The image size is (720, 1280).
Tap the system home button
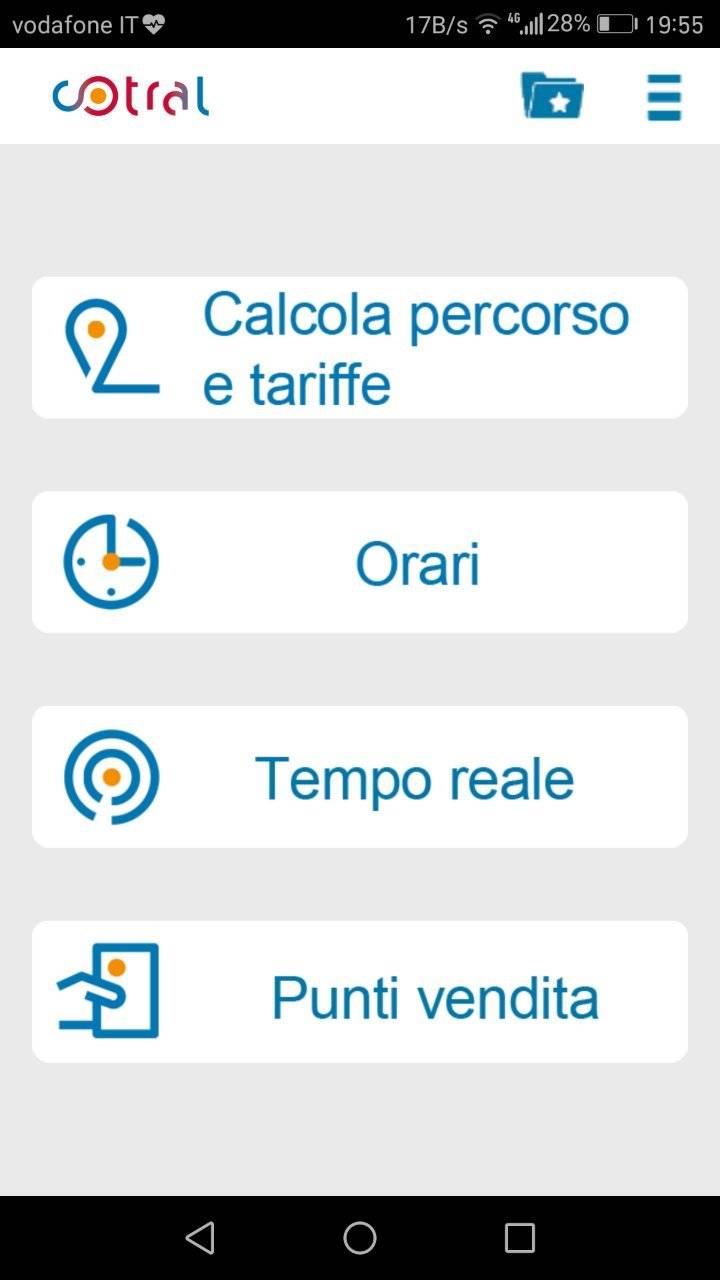click(360, 1238)
